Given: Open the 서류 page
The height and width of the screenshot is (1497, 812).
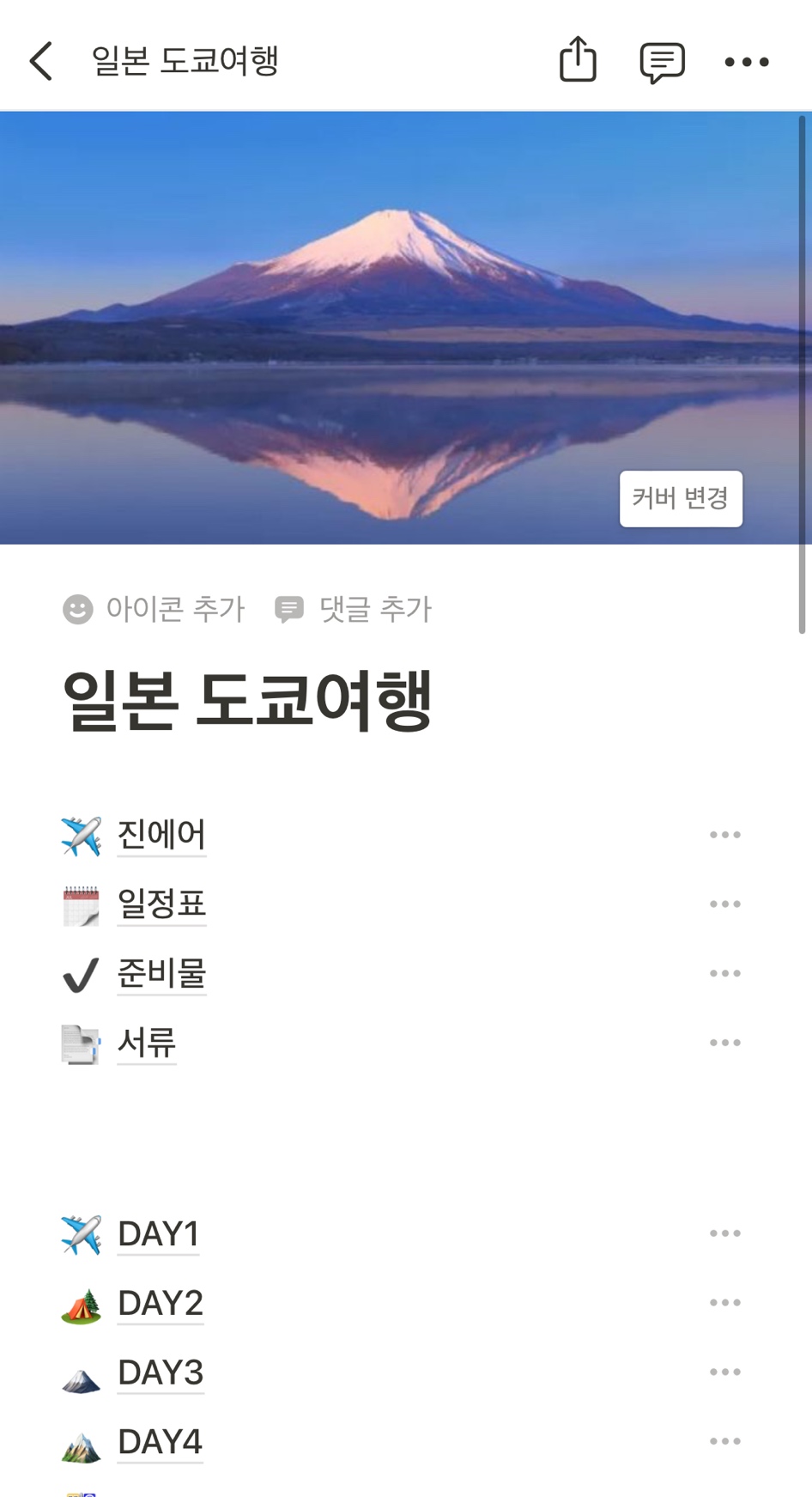Looking at the screenshot, I should click(x=147, y=1043).
